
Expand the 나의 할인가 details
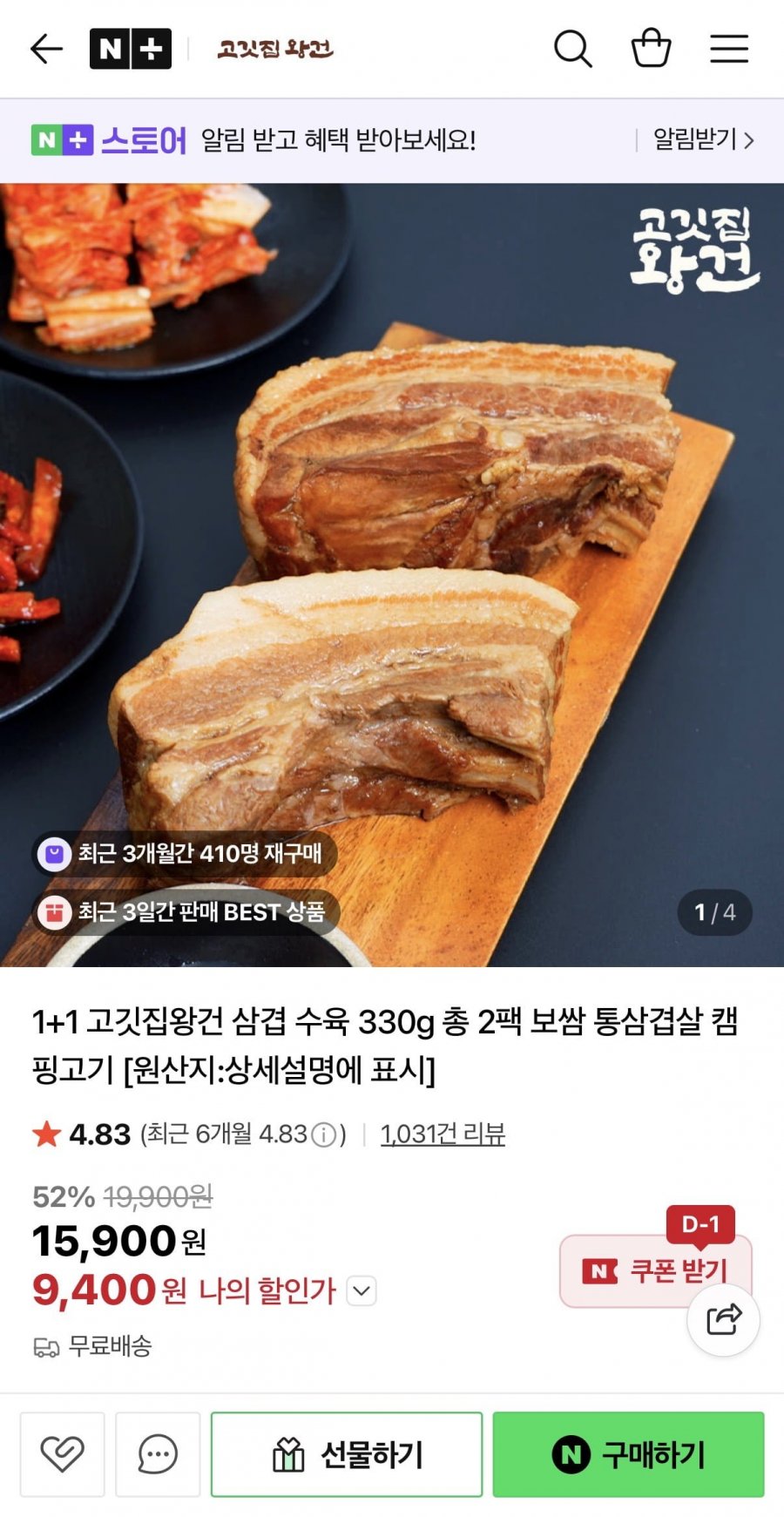(362, 1290)
